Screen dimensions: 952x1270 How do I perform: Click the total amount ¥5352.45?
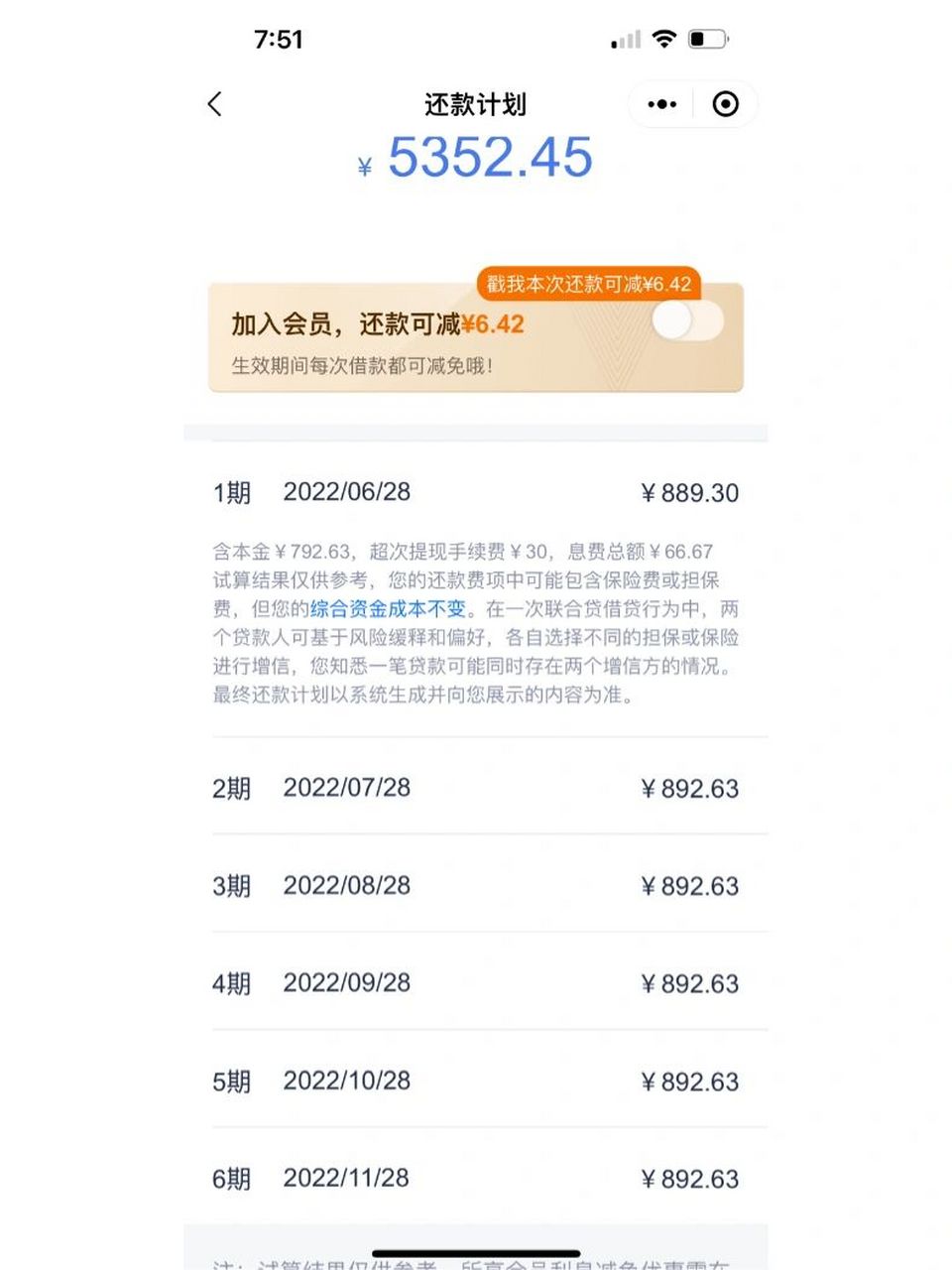476,159
